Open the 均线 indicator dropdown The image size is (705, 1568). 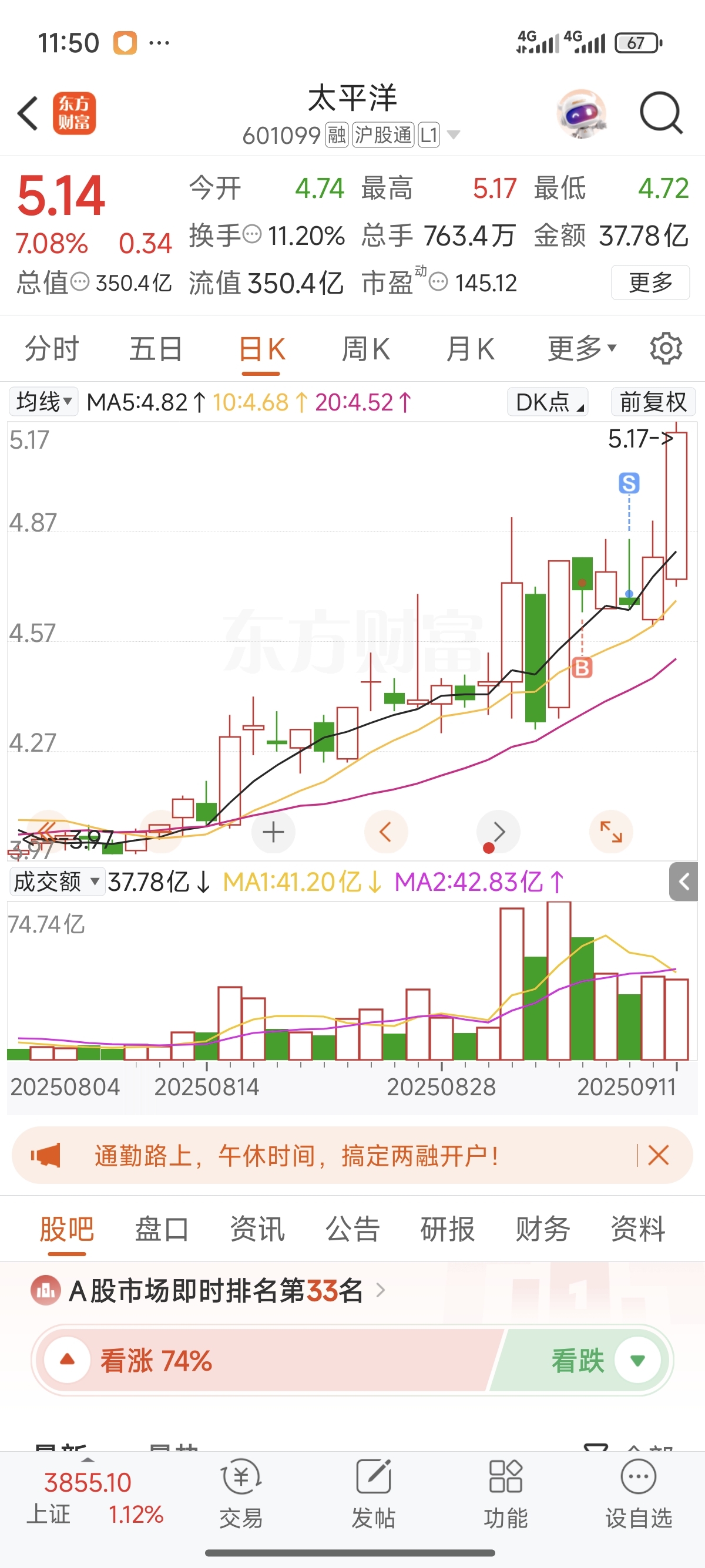tap(44, 402)
